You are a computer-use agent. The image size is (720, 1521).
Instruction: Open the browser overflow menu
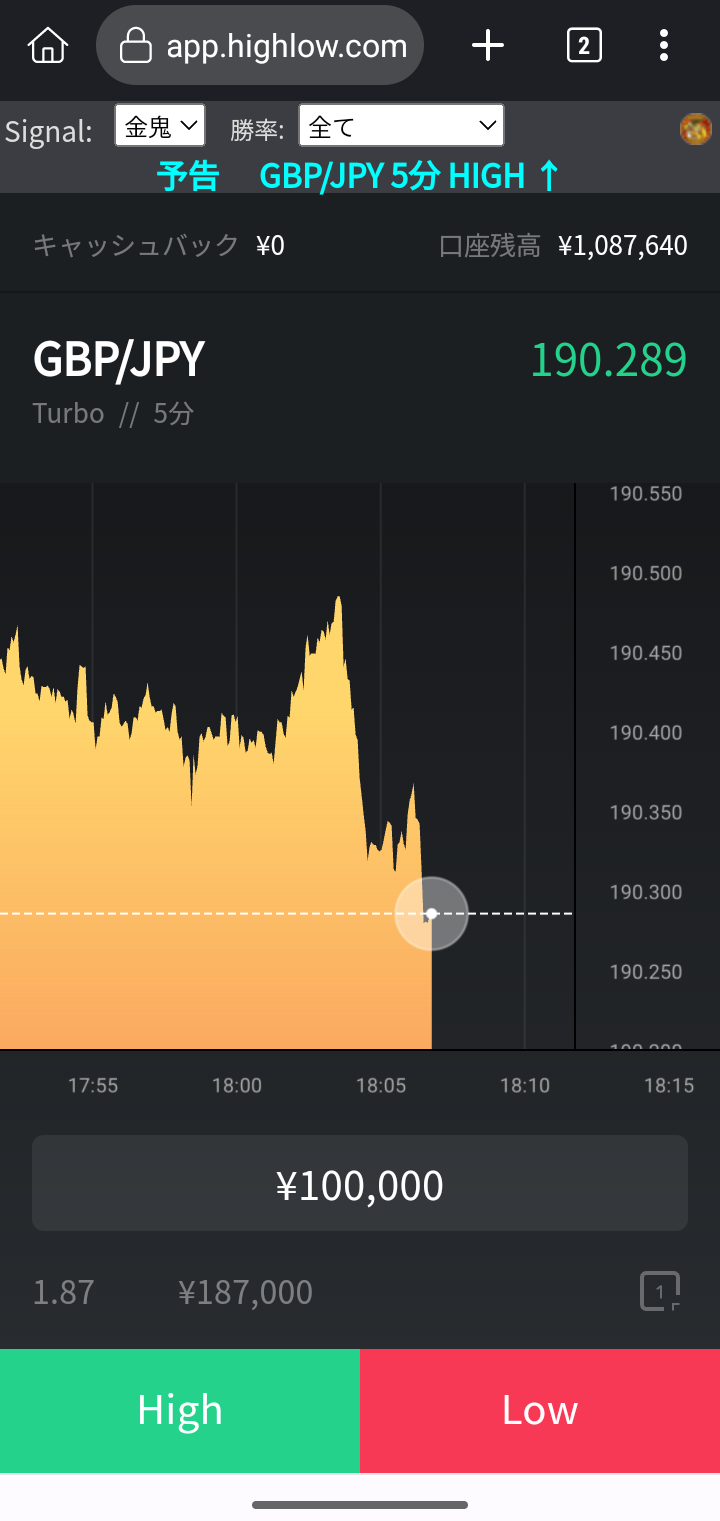664,45
